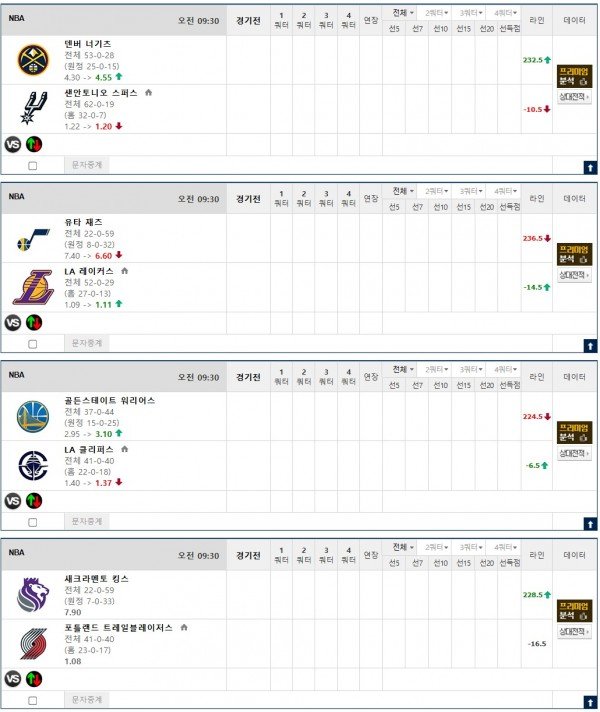Screen dimensions: 600x712
Task: Tick the checkbox under the Golden State game
Action: pos(33,522)
